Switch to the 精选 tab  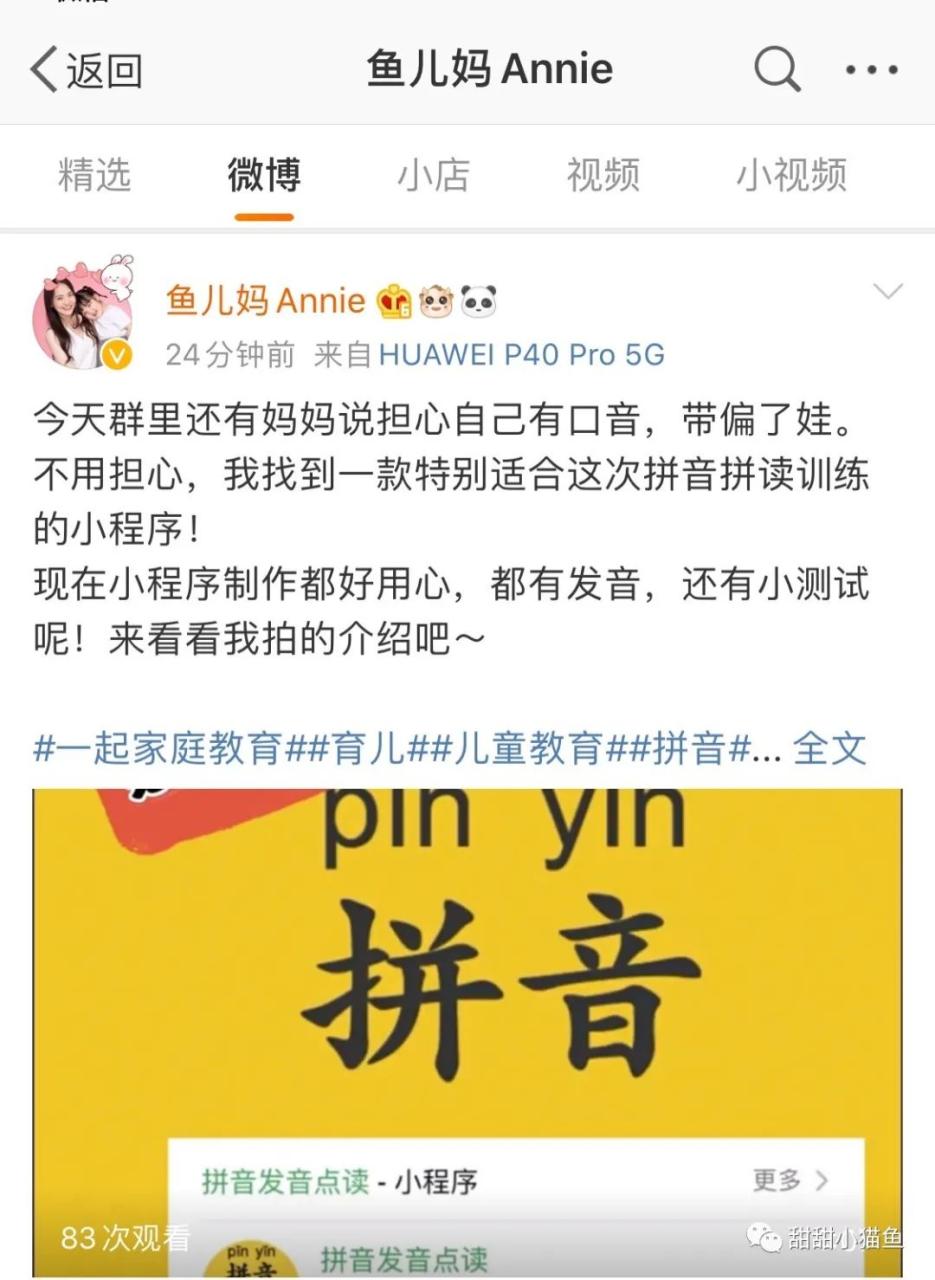(94, 175)
